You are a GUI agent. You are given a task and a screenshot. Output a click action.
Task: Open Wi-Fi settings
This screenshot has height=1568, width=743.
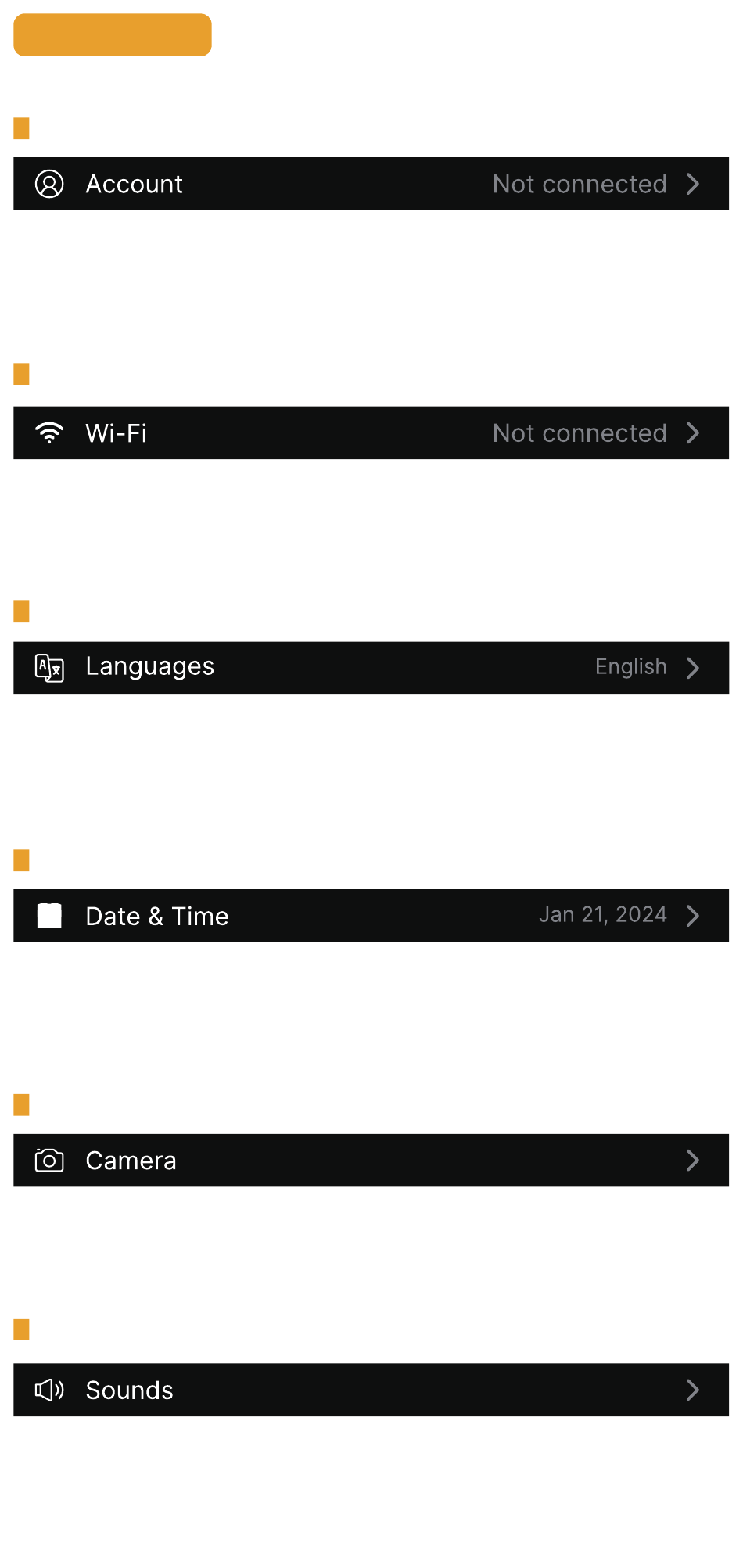371,432
